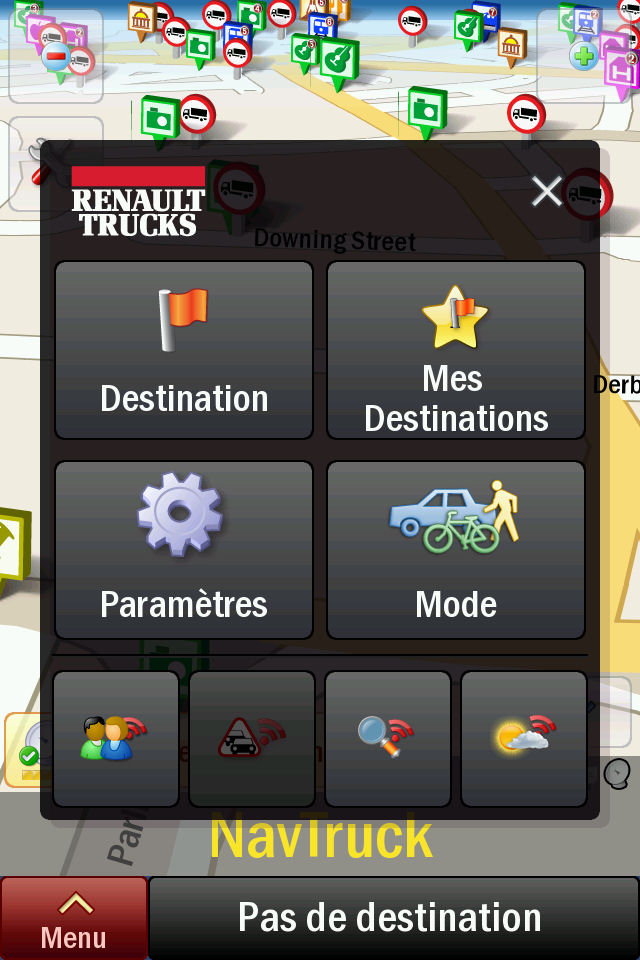Viewport: 640px width, 960px height.
Task: Select the Mode tile
Action: click(x=456, y=550)
